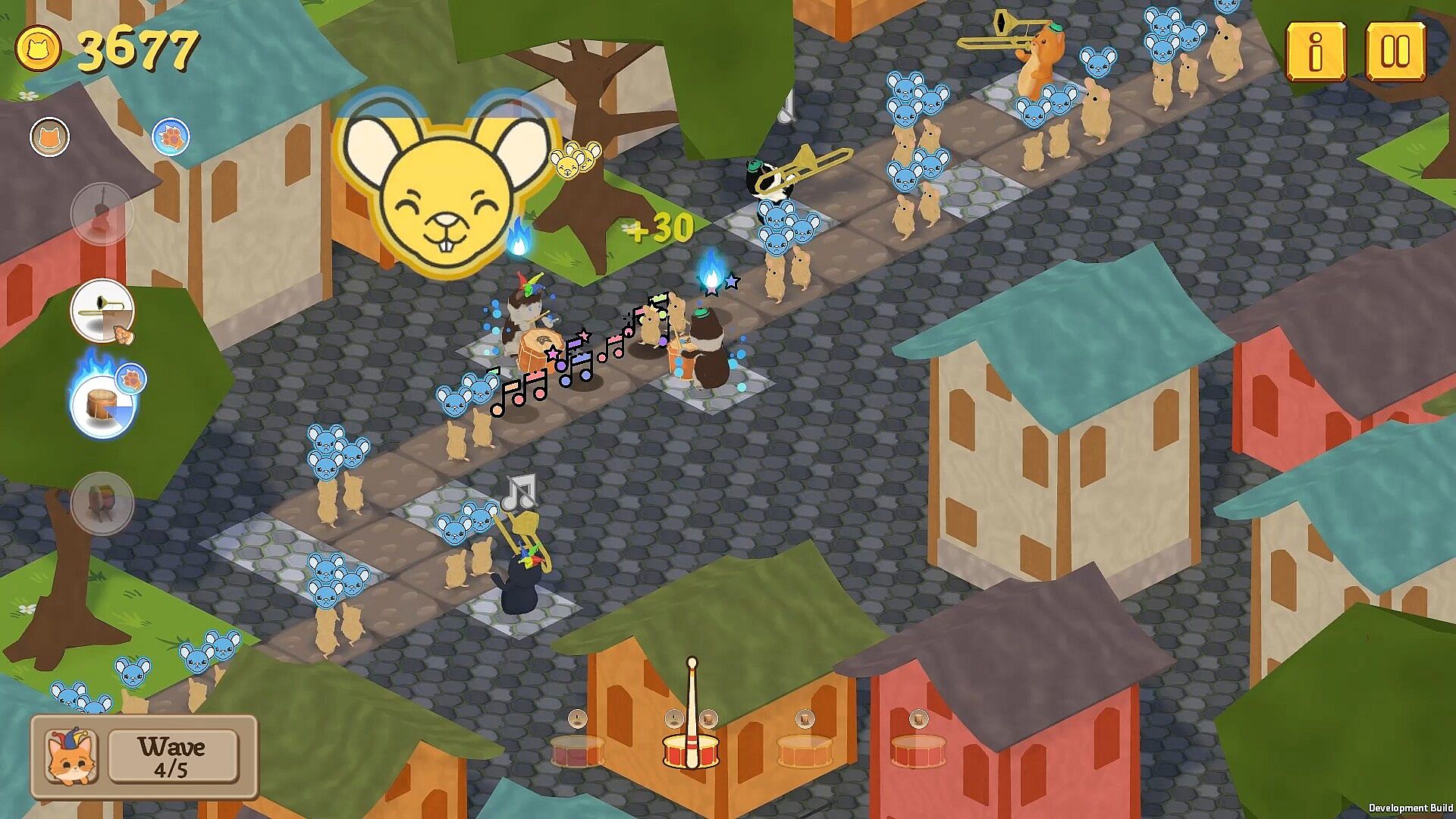The height and width of the screenshot is (819, 1456).
Task: Select the trombone instrument
Action: pyautogui.click(x=102, y=310)
